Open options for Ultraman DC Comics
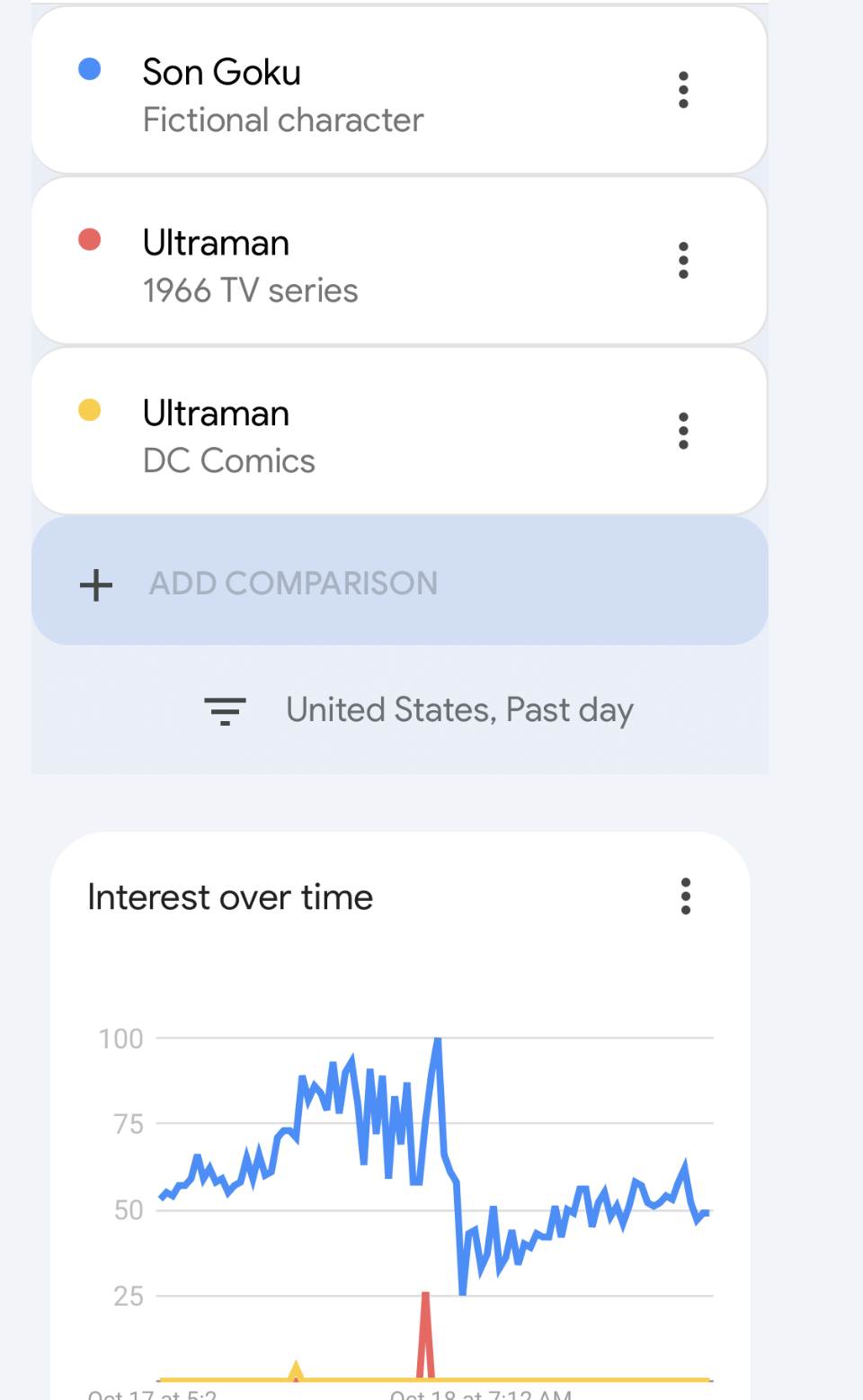Image resolution: width=863 pixels, height=1400 pixels. point(683,431)
